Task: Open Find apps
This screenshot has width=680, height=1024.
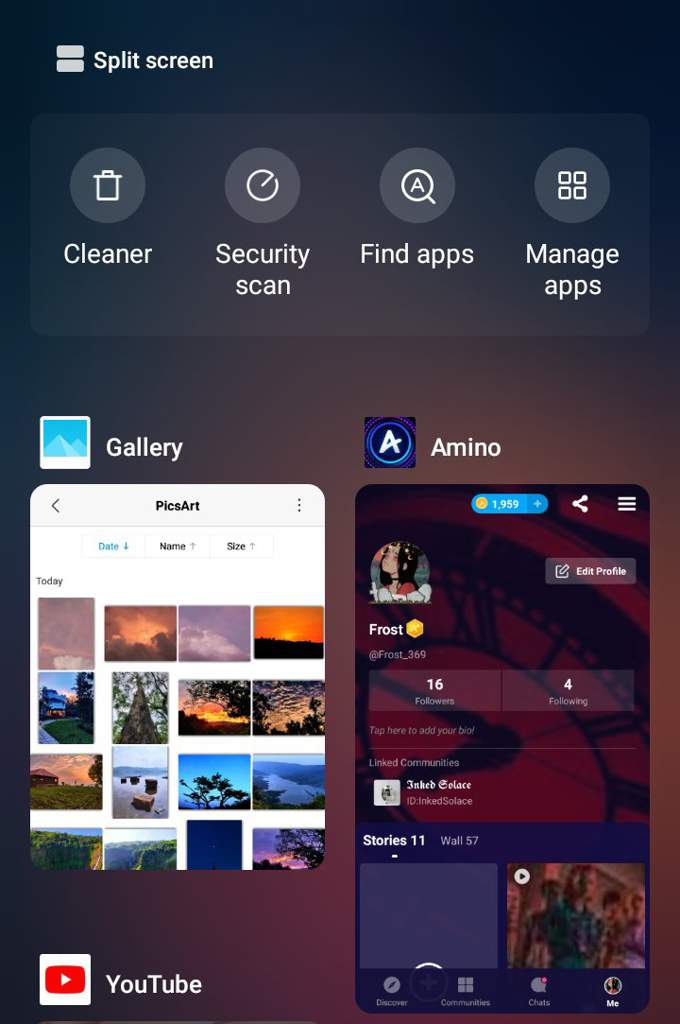Action: pos(417,187)
